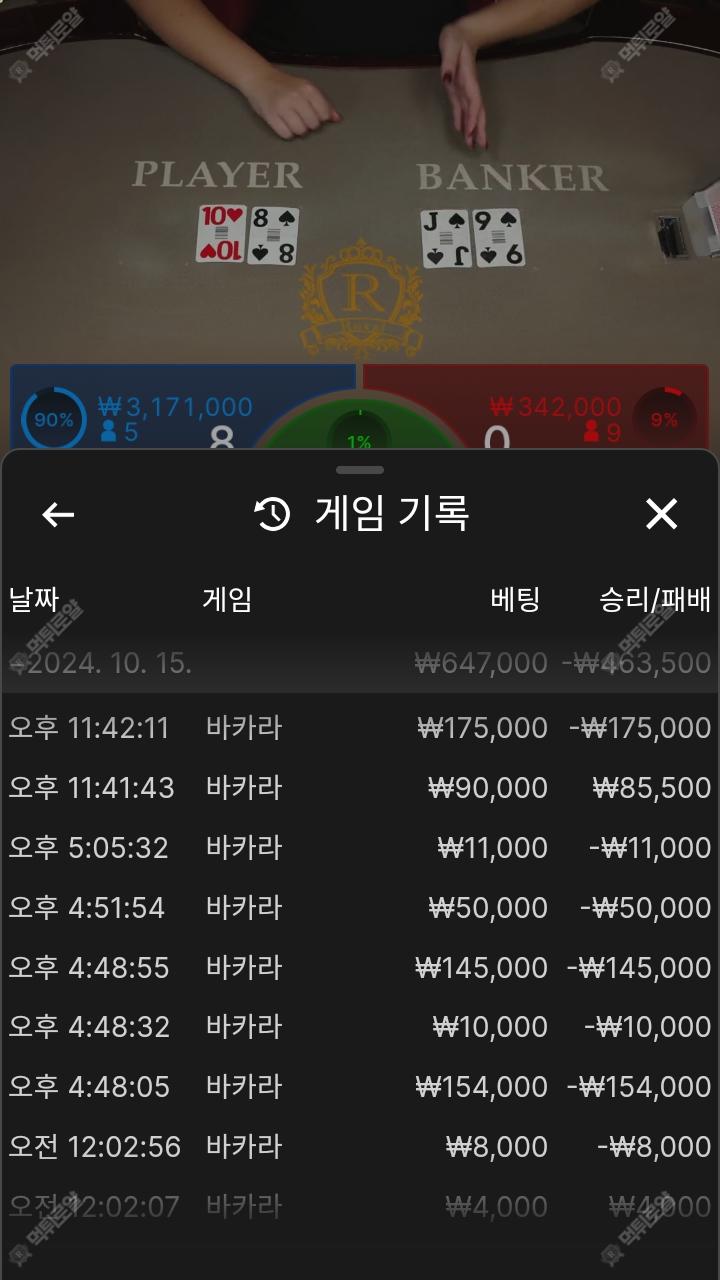Close the game history panel
Image resolution: width=720 pixels, height=1280 pixels.
pos(661,514)
